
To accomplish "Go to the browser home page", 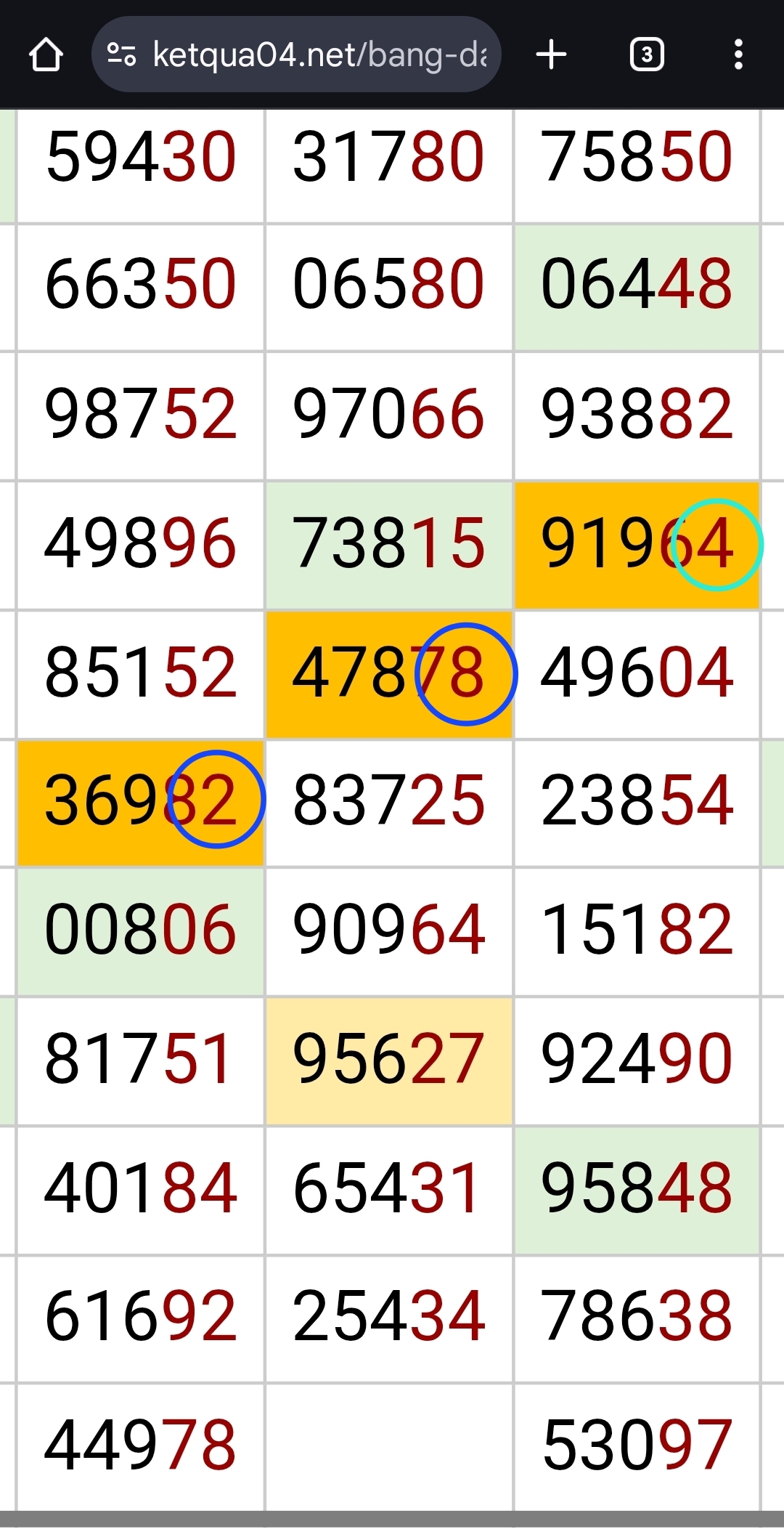I will point(46,54).
